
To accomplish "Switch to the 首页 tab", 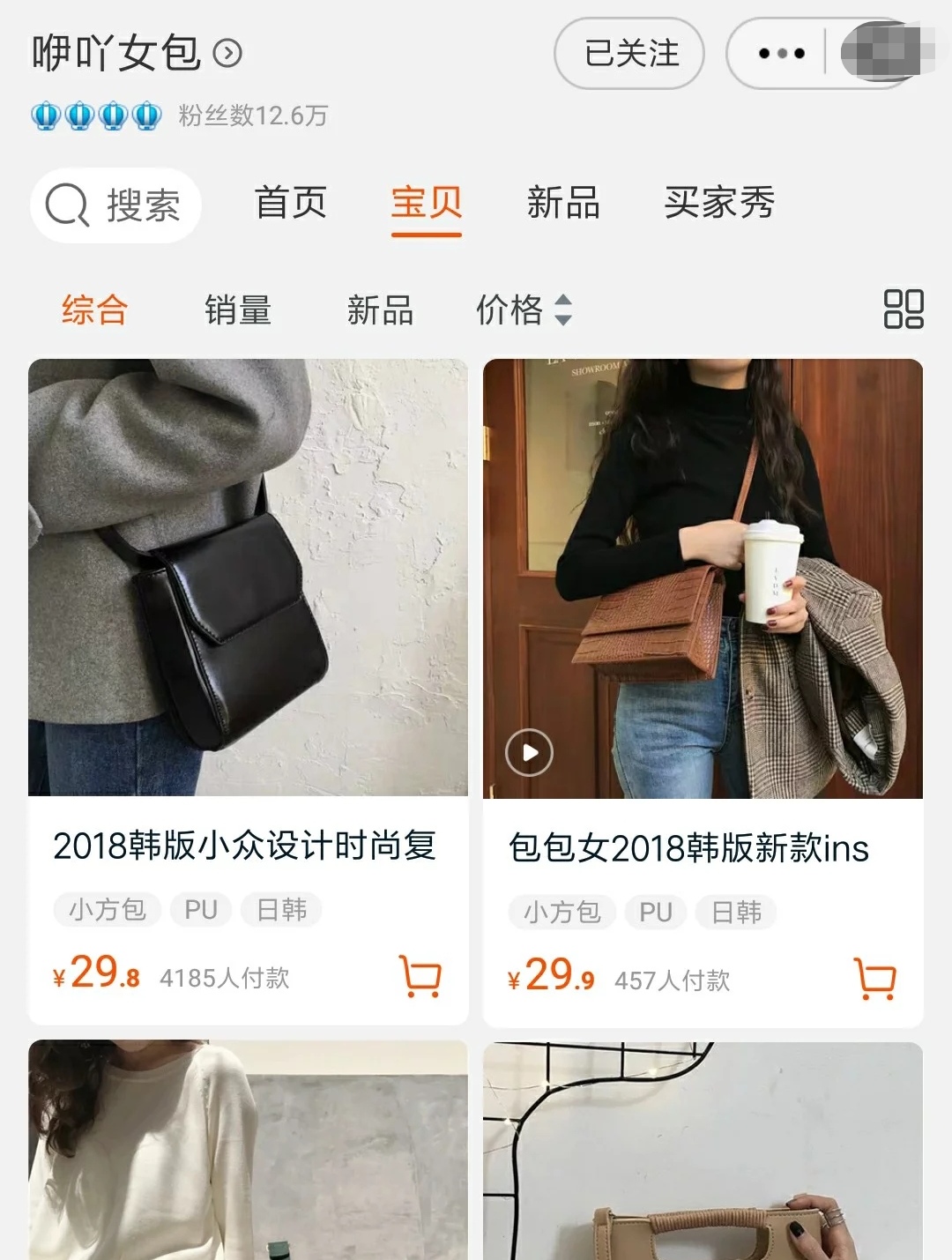I will pos(291,203).
